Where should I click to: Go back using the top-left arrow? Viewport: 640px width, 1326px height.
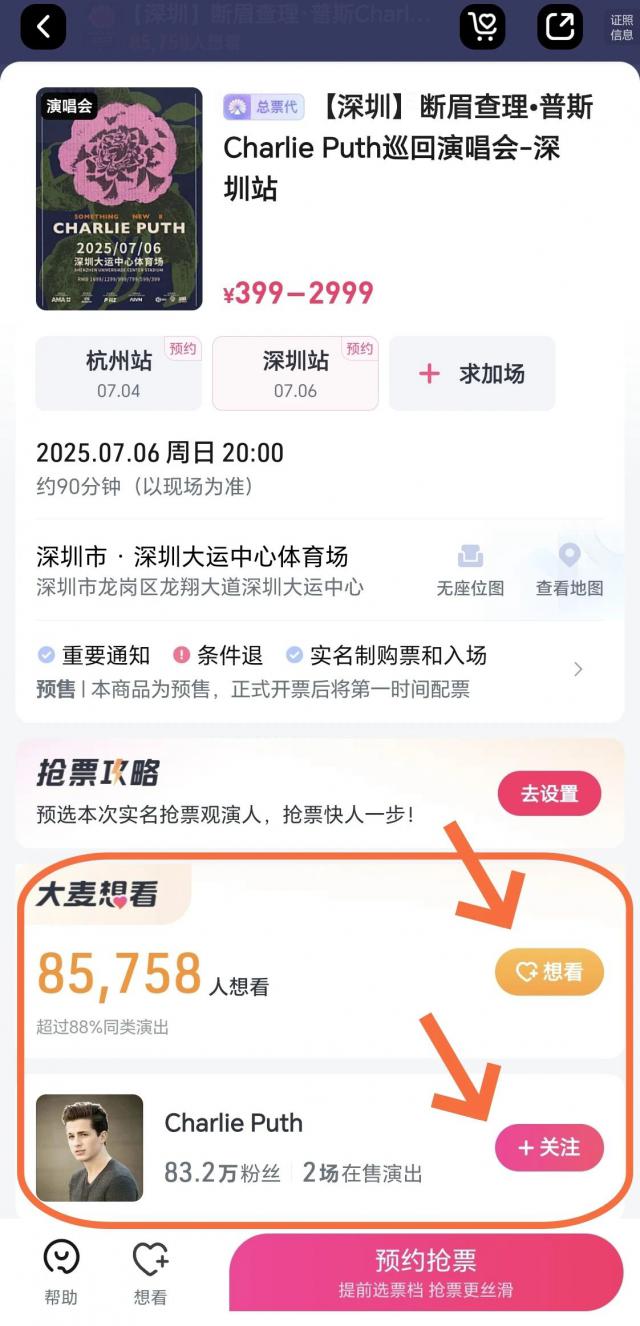[x=43, y=27]
